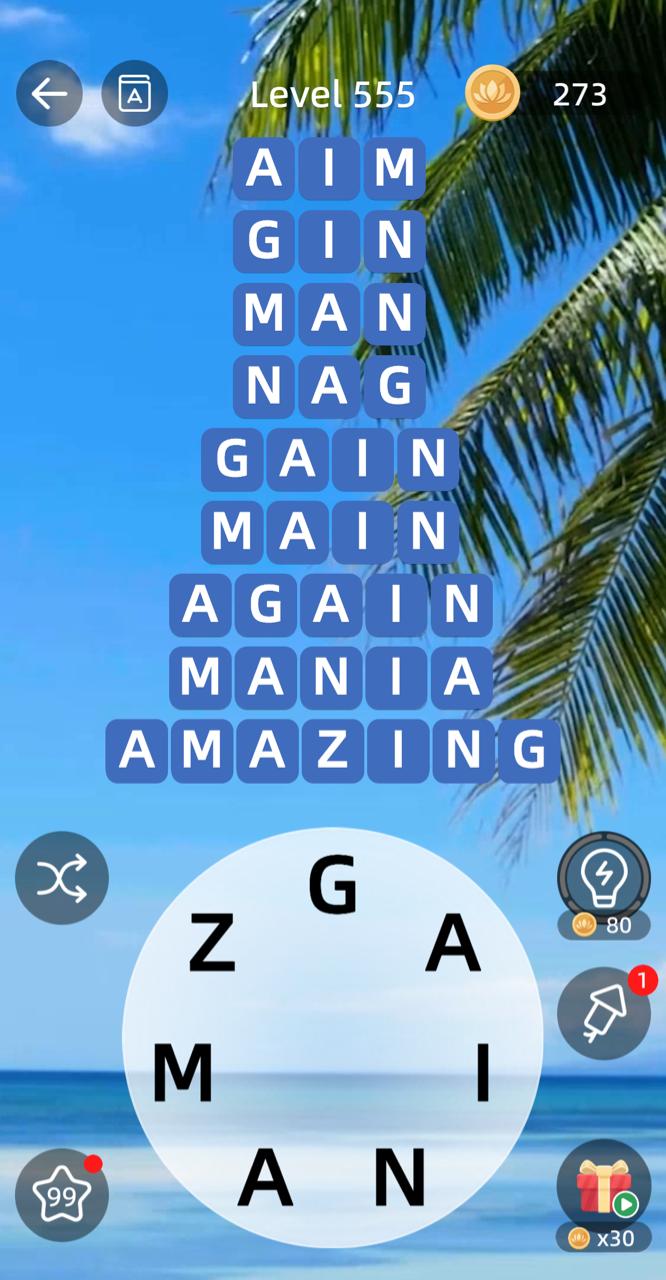The image size is (666, 1280).
Task: Select letter N in the wheel
Action: (400, 1178)
